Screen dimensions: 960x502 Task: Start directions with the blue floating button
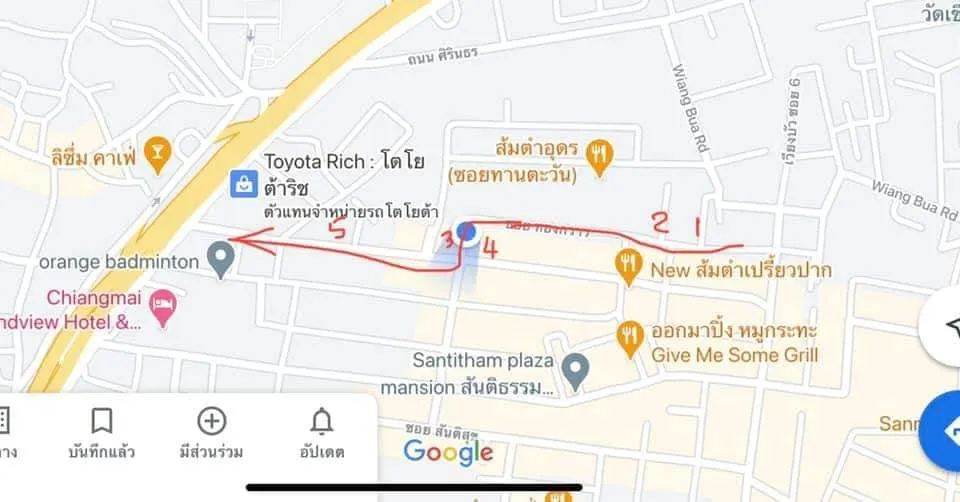(x=943, y=431)
